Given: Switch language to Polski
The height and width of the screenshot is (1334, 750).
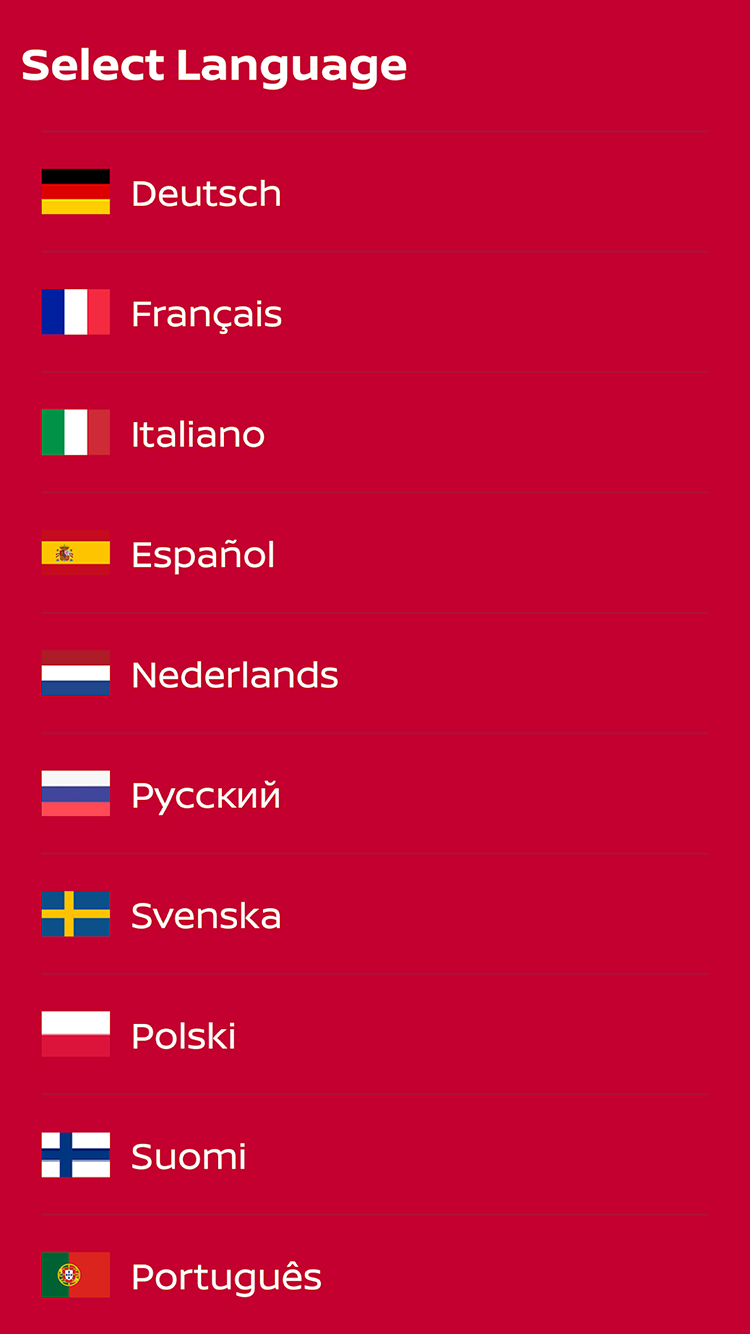Looking at the screenshot, I should click(184, 1036).
